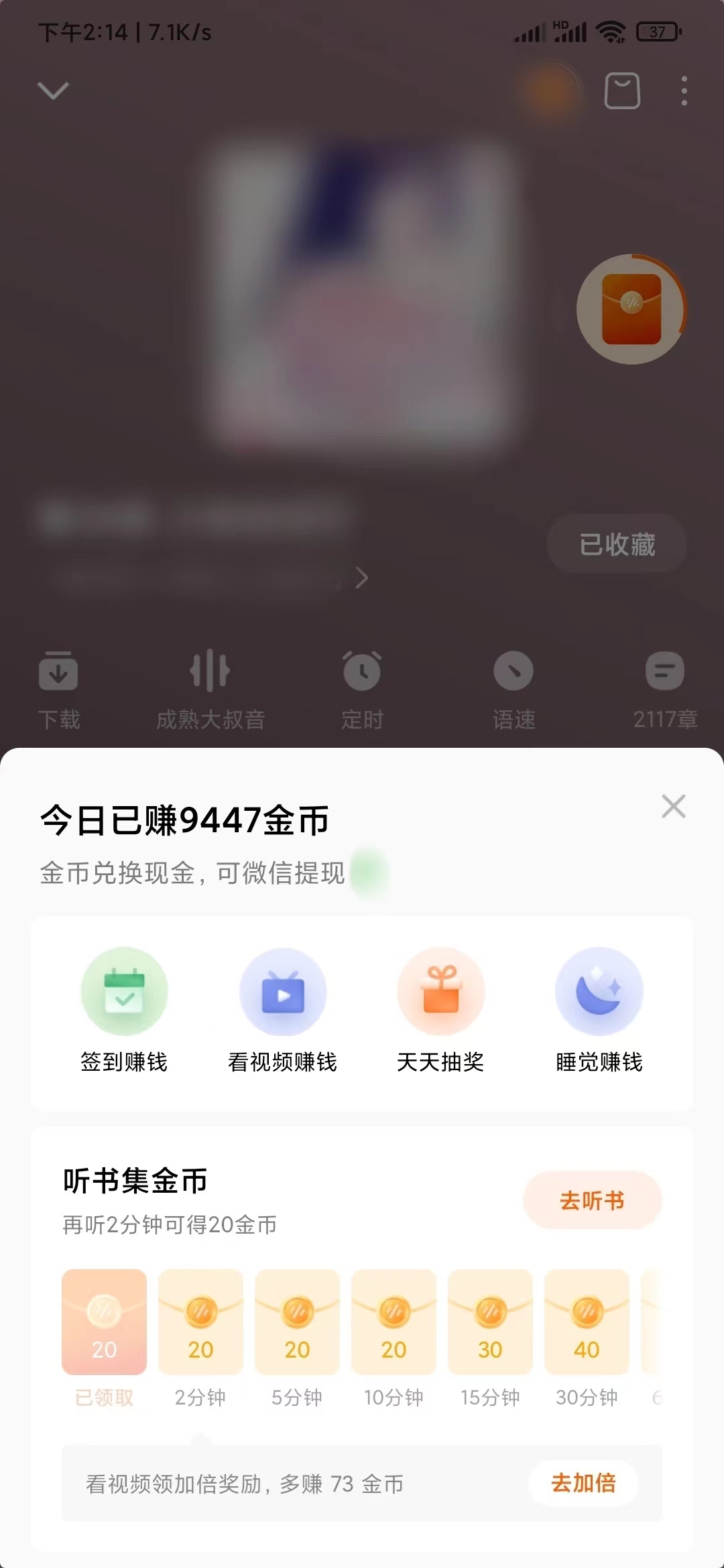Screen dimensions: 724x1568
Task: Dismiss the coins panel with the X
Action: coord(674,807)
